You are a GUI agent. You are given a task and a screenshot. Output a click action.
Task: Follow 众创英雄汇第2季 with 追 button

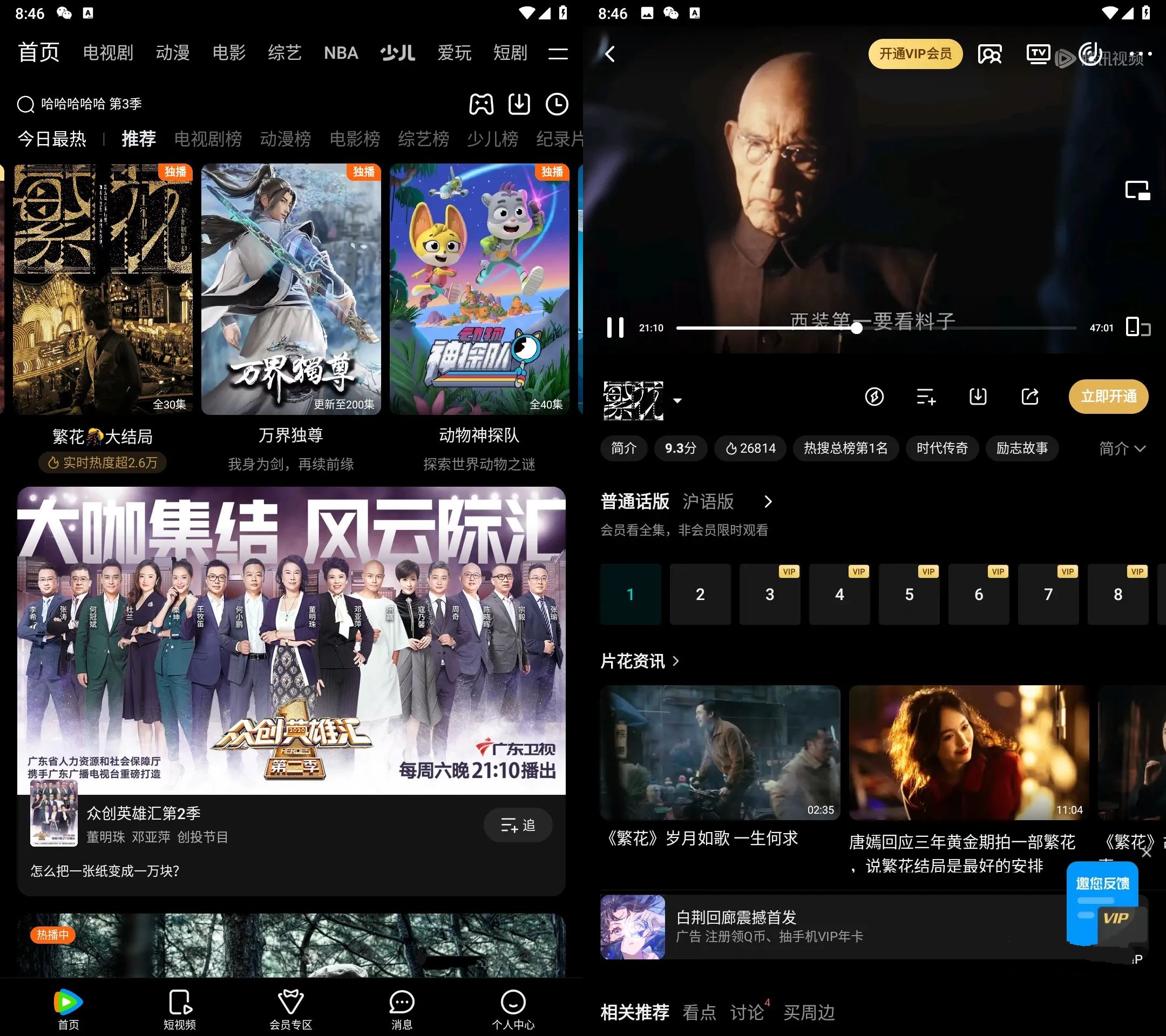pos(517,825)
